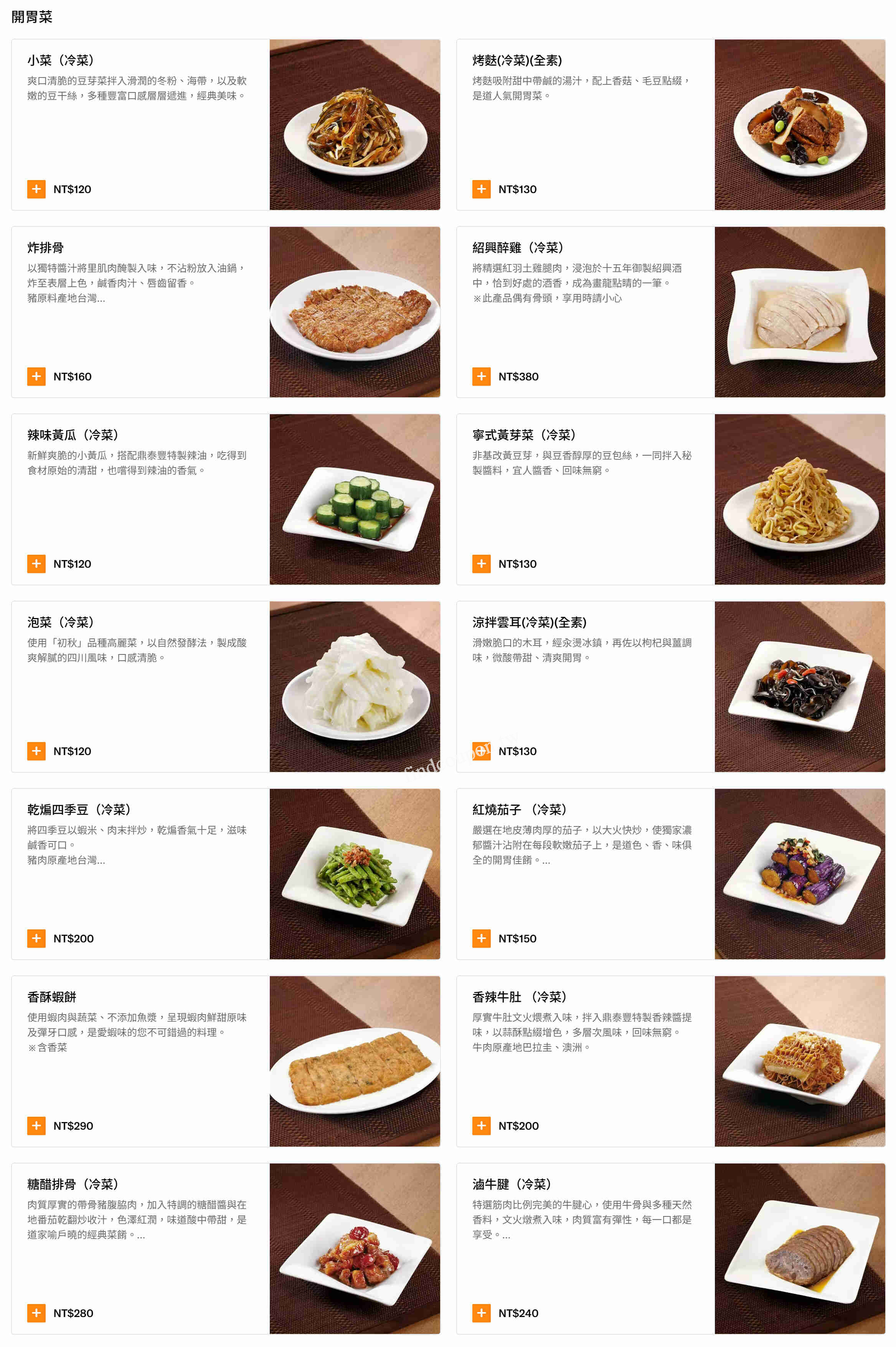Tap the plus button for 炸排骨
This screenshot has height=1347, width=896.
(x=36, y=377)
